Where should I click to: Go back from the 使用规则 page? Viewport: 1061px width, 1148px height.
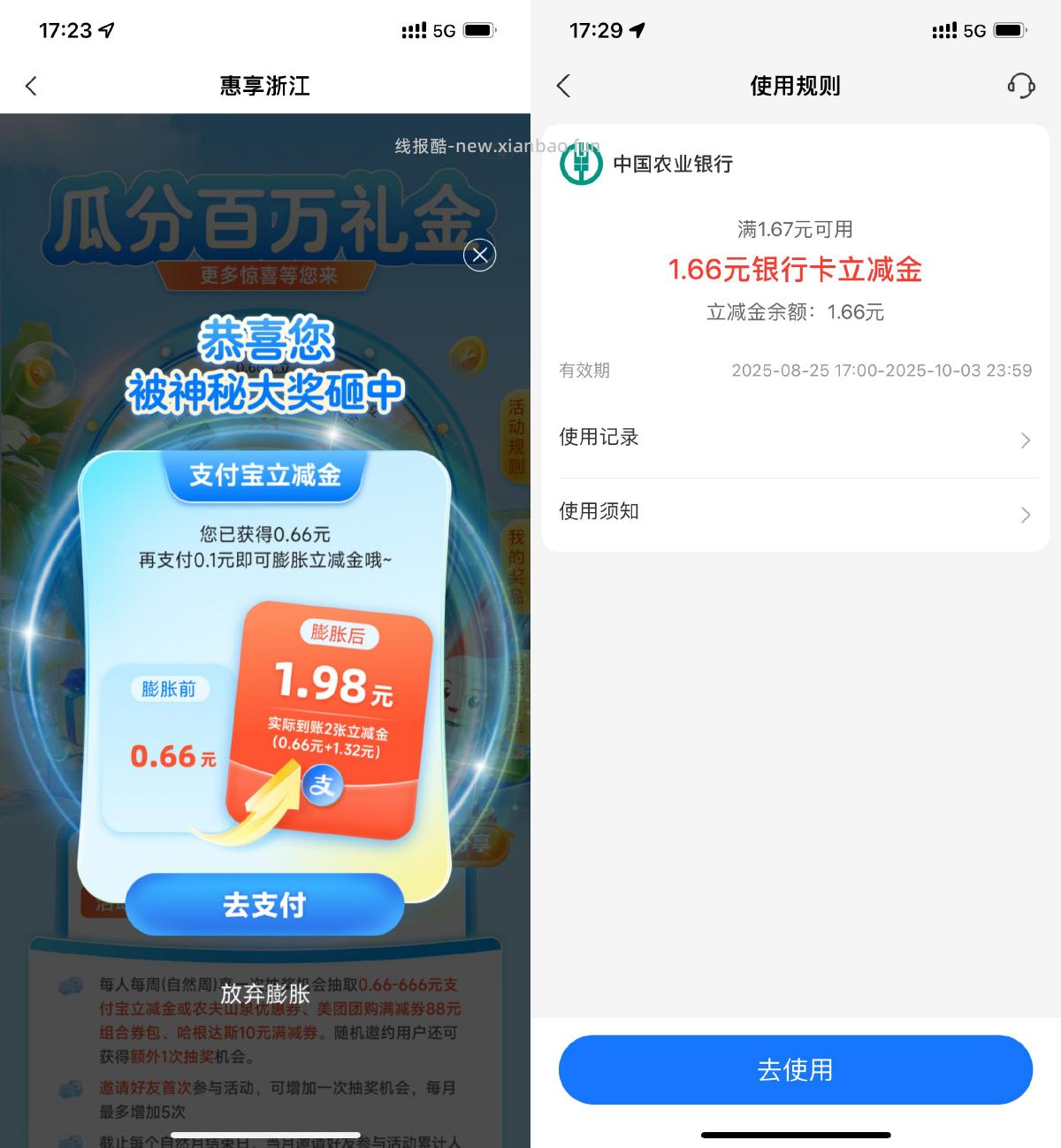click(x=563, y=86)
